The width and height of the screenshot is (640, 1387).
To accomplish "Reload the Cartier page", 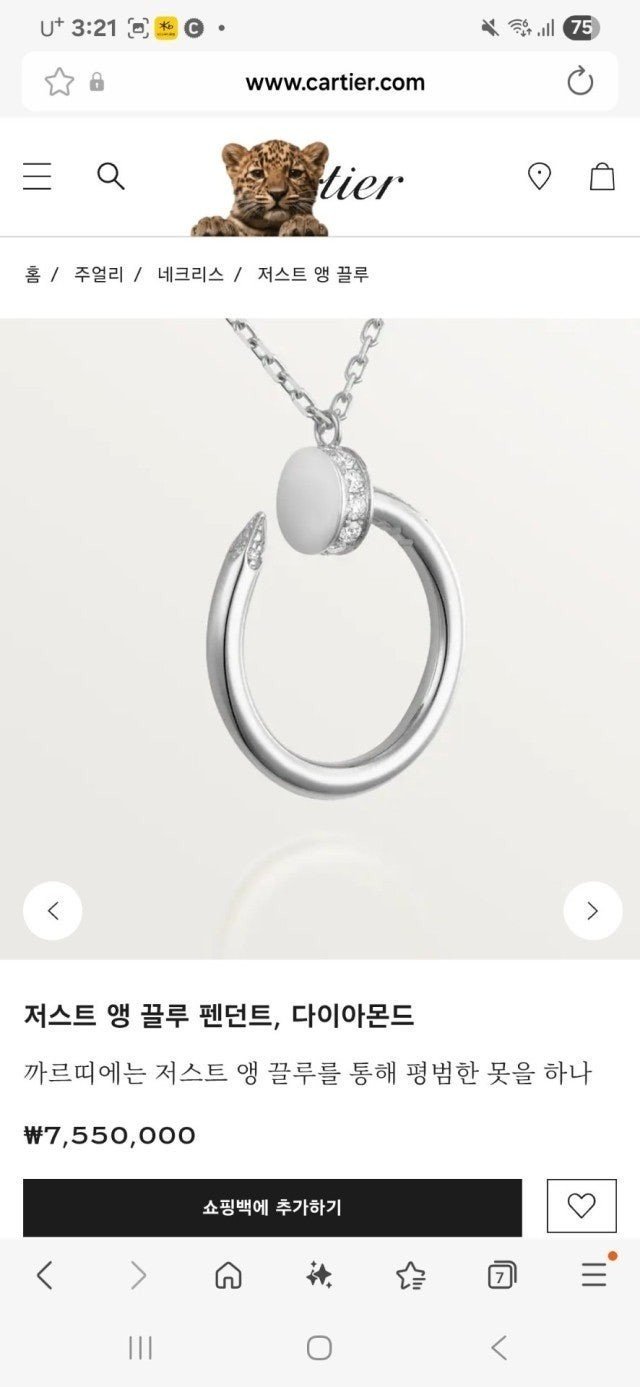I will click(580, 82).
